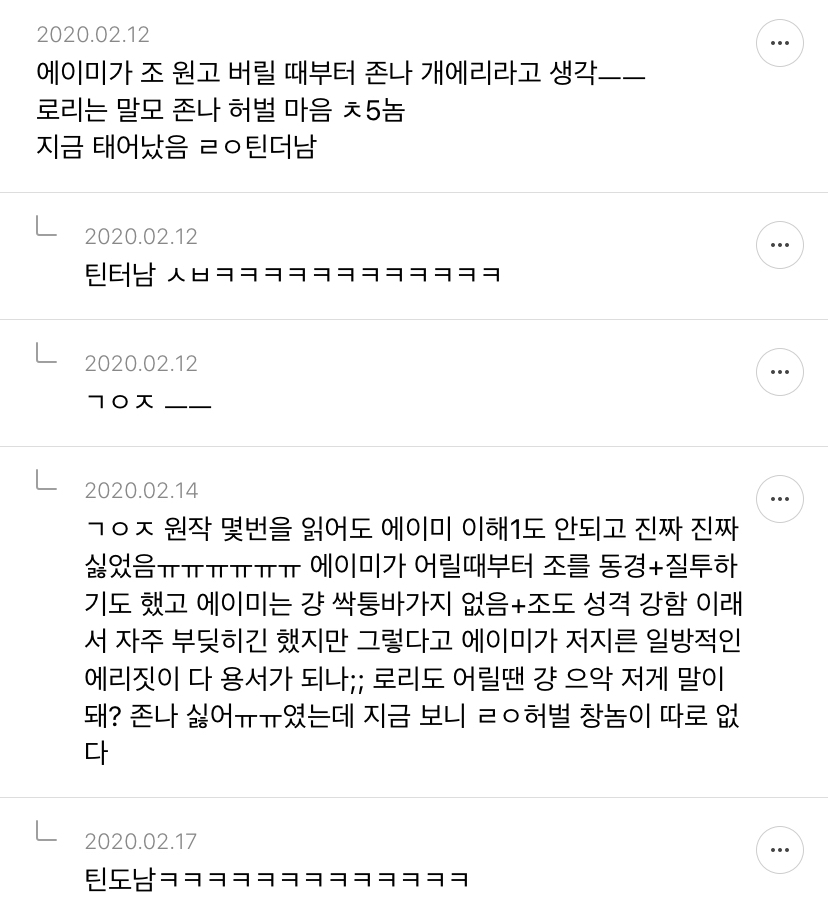The width and height of the screenshot is (828, 904).
Task: Open more options for the '틴터남 ㅅㅂㅋㅋㅋ' reply
Action: coord(780,245)
